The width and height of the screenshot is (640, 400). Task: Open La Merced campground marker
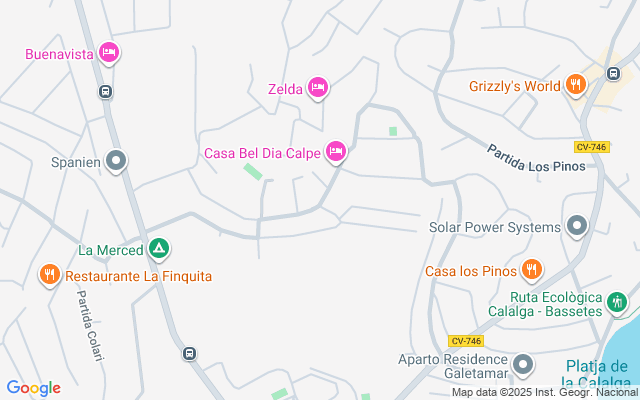(158, 248)
